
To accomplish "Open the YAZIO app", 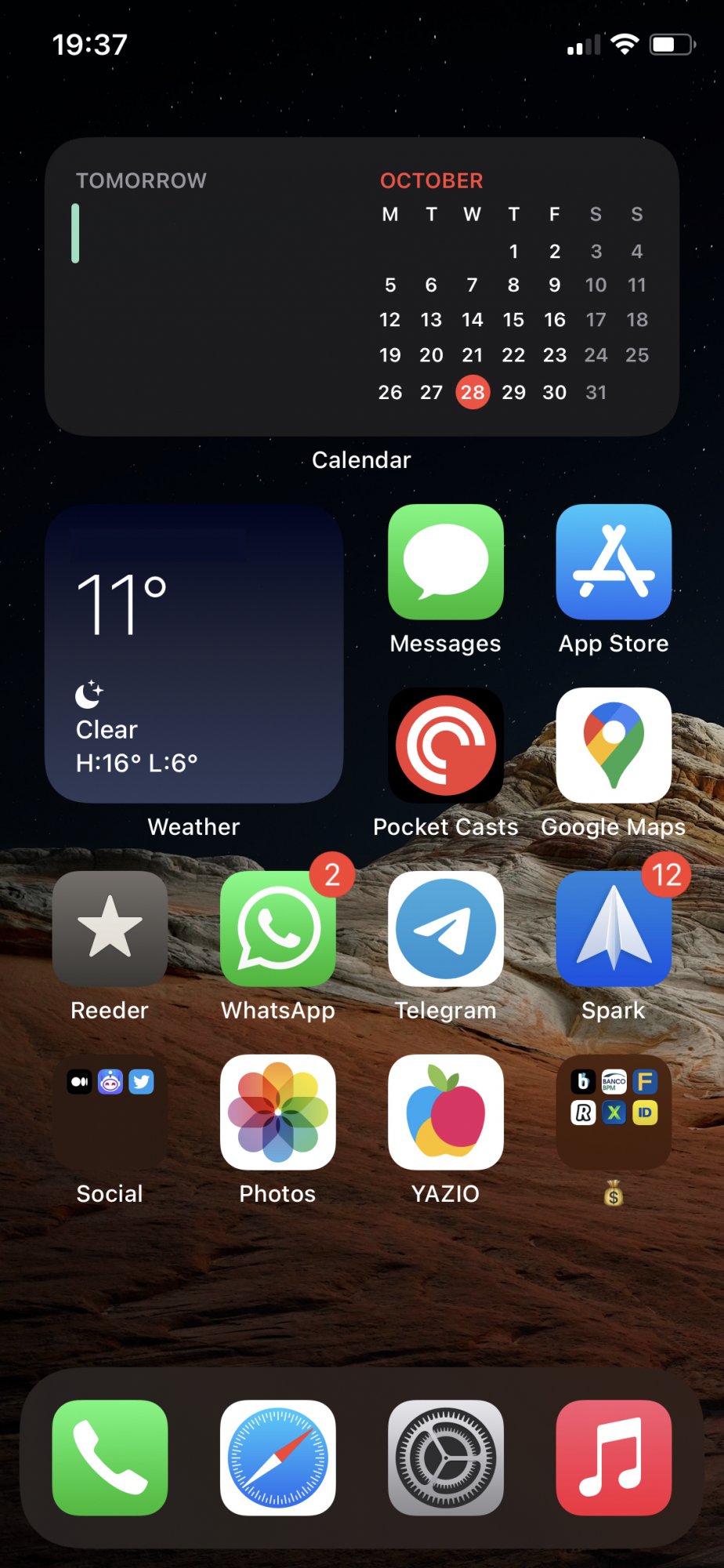I will click(445, 1112).
